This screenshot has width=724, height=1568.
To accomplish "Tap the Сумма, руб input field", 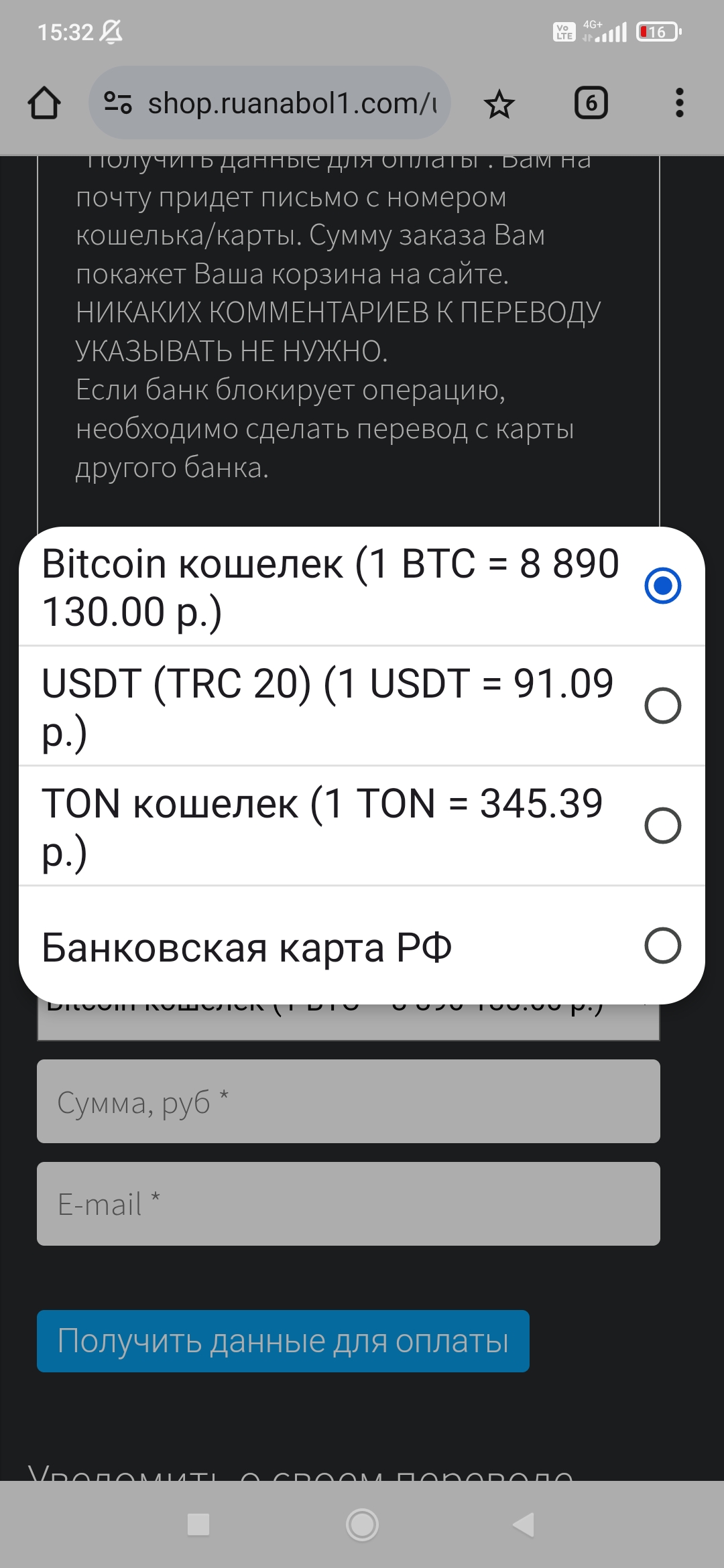I will 349,1102.
